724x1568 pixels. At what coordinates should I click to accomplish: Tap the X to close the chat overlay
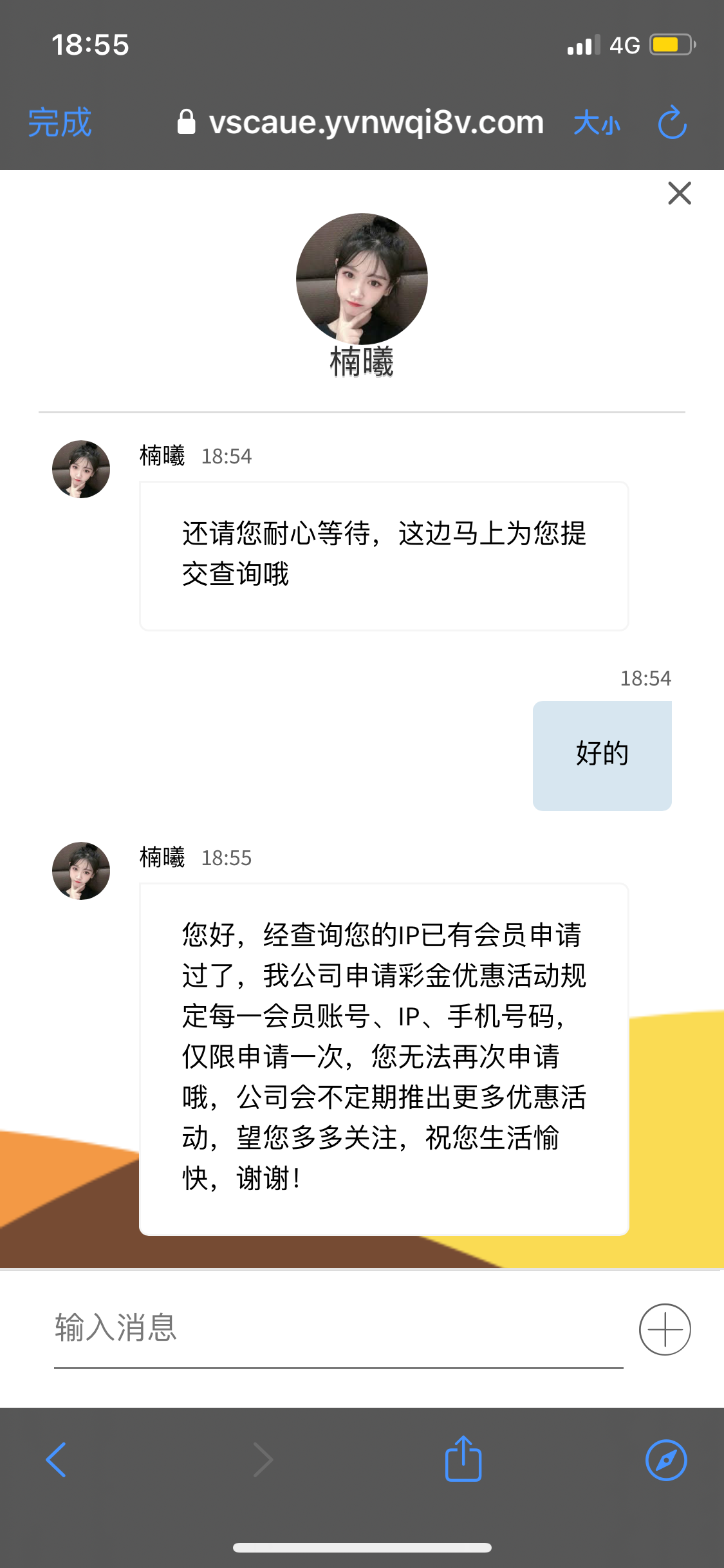click(x=679, y=193)
